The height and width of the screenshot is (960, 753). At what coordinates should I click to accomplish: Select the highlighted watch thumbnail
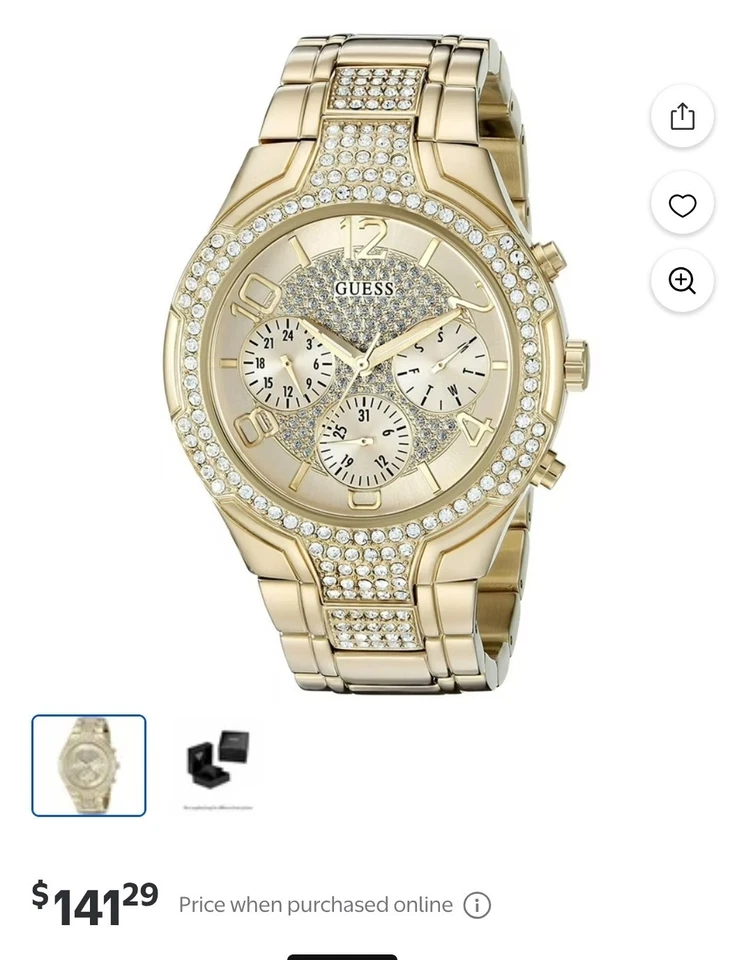tap(90, 765)
